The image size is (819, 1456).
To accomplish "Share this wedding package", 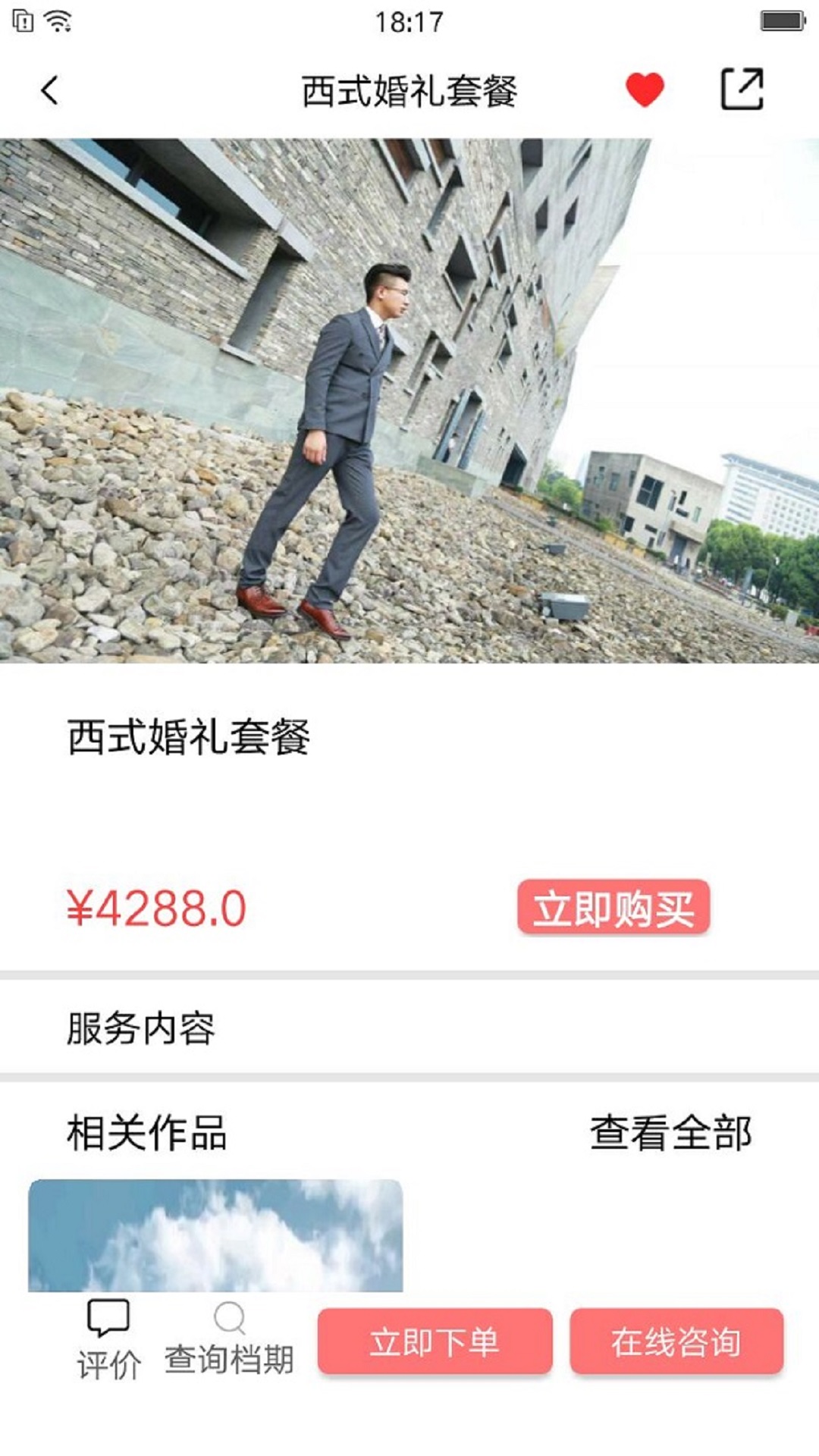I will tap(741, 89).
